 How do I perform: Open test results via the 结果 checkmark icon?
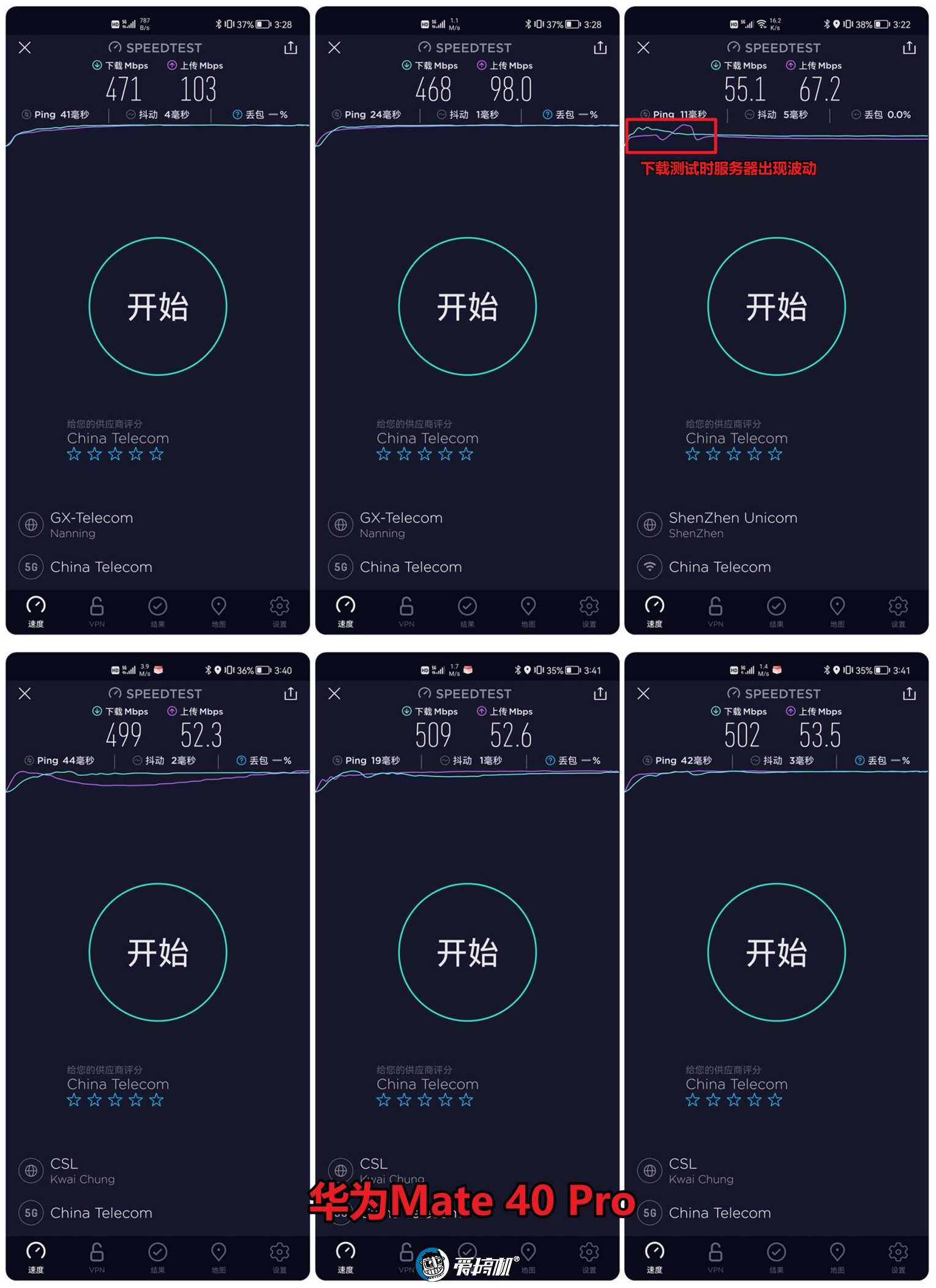pyautogui.click(x=158, y=606)
